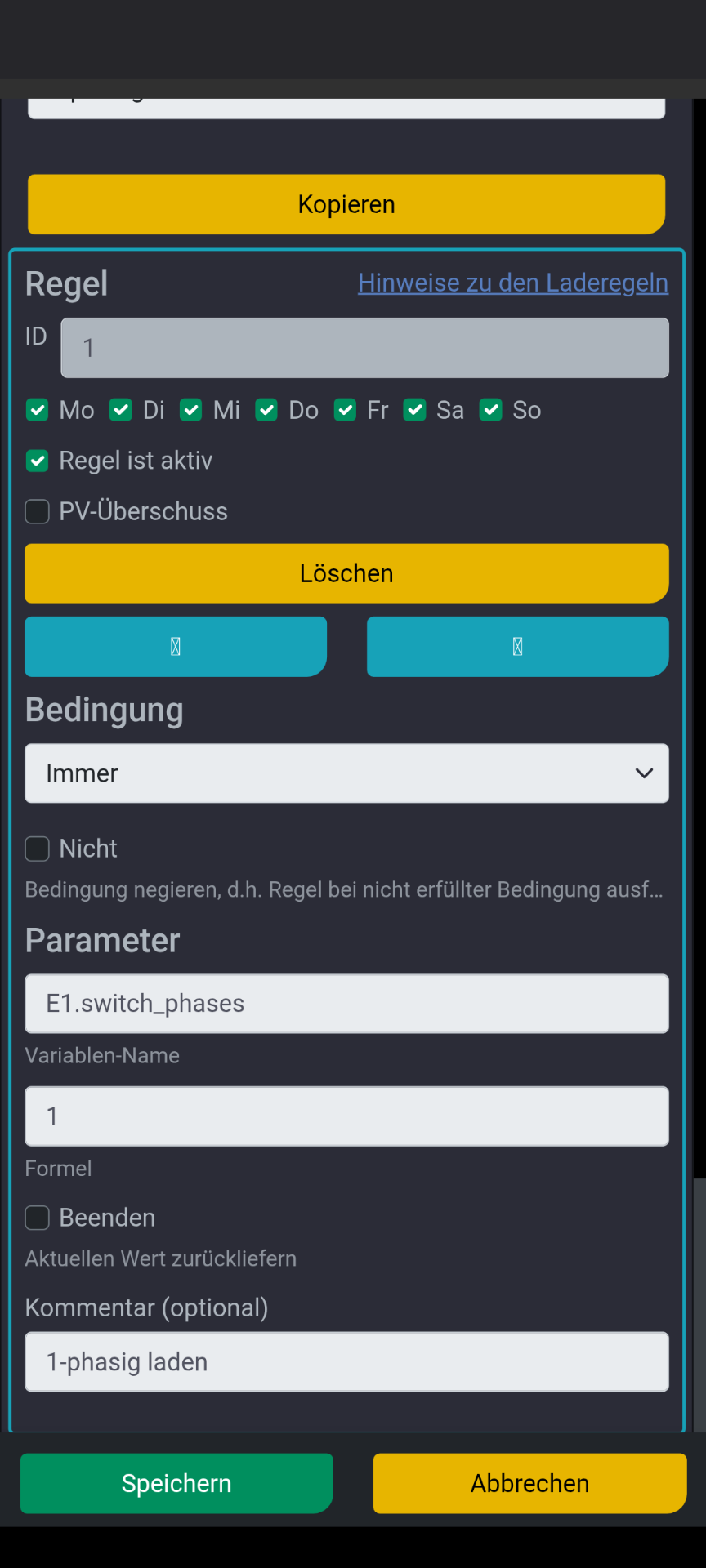Open the Hinweise zu den Laderegeln link

coord(513,283)
